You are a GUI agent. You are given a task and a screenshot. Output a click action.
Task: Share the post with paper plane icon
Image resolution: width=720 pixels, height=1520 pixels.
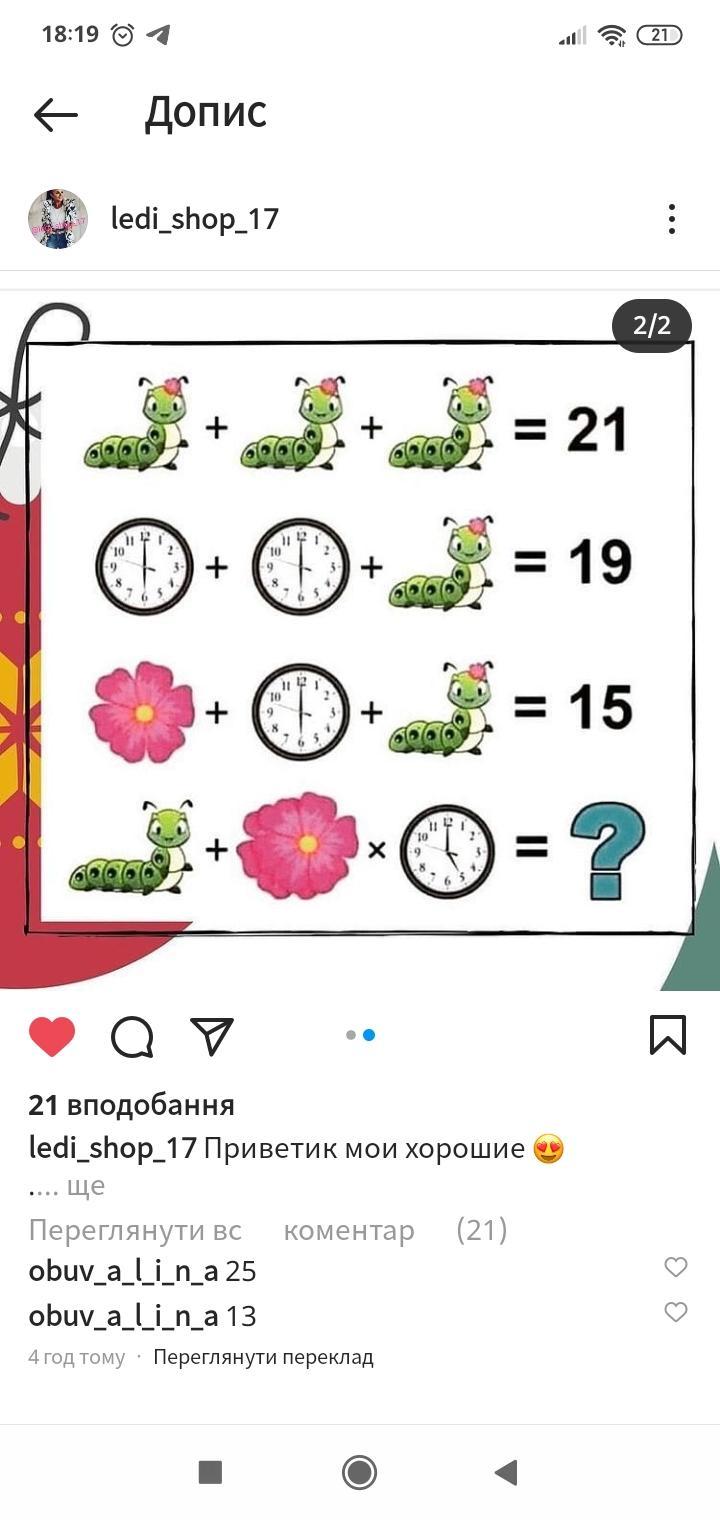212,1036
